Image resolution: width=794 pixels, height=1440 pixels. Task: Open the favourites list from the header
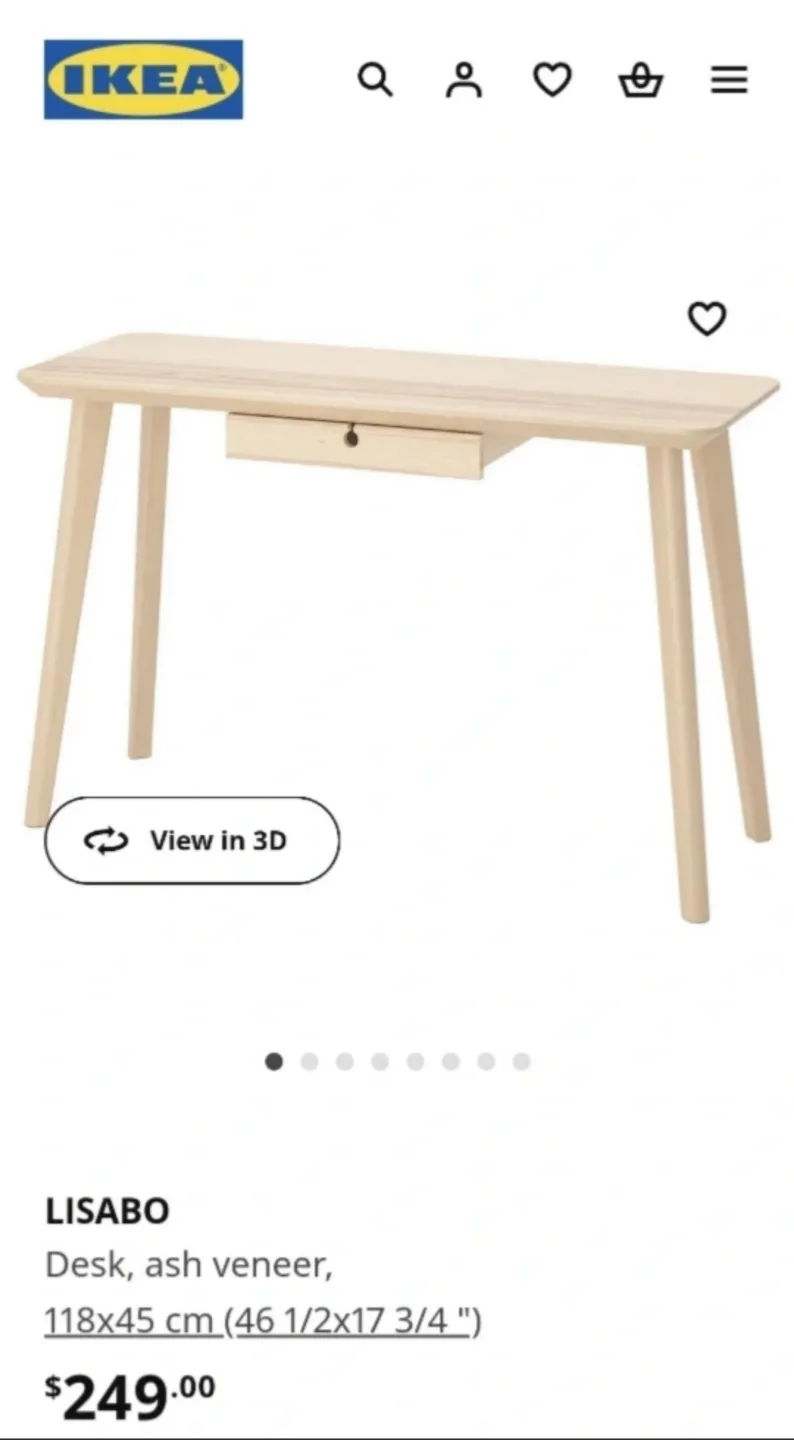(x=552, y=79)
